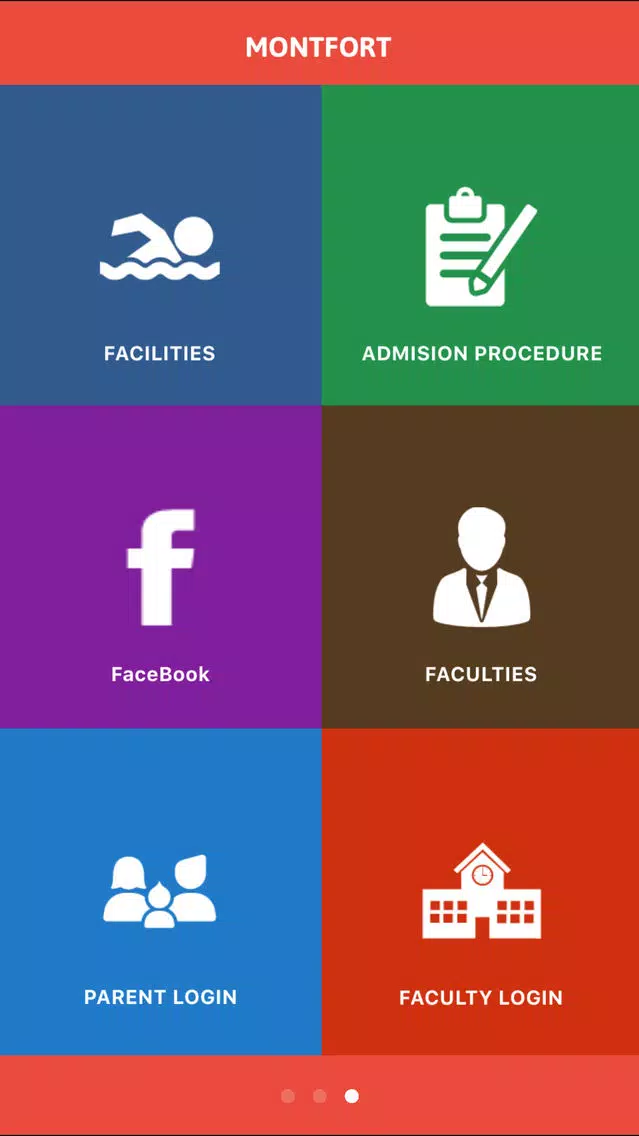Go to Faculty Login
639x1136 pixels.
(x=480, y=891)
